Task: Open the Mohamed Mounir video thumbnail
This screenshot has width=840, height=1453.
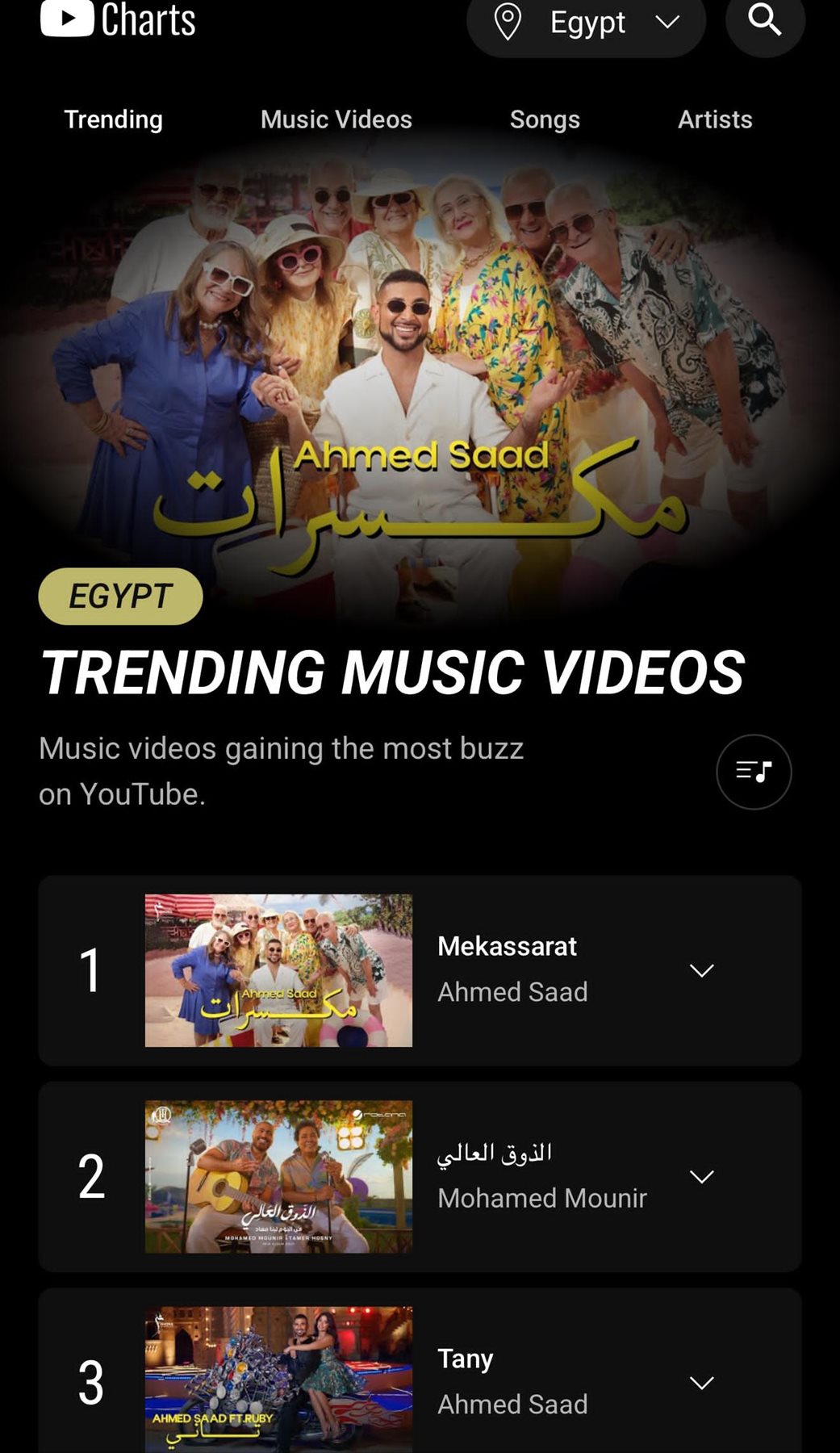Action: pyautogui.click(x=278, y=1177)
